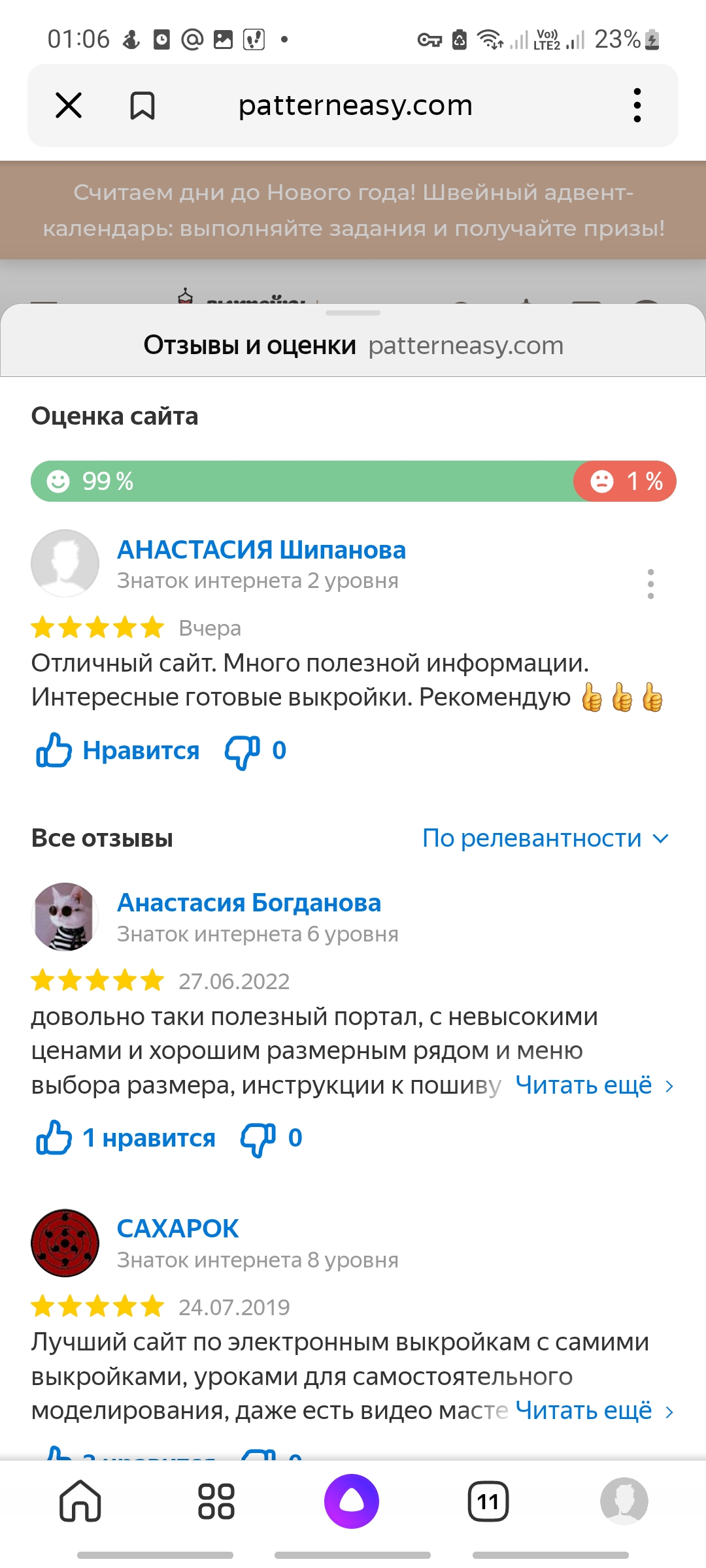Image resolution: width=706 pixels, height=1568 pixels.
Task: Open the New Year advent calendar banner
Action: point(353,210)
